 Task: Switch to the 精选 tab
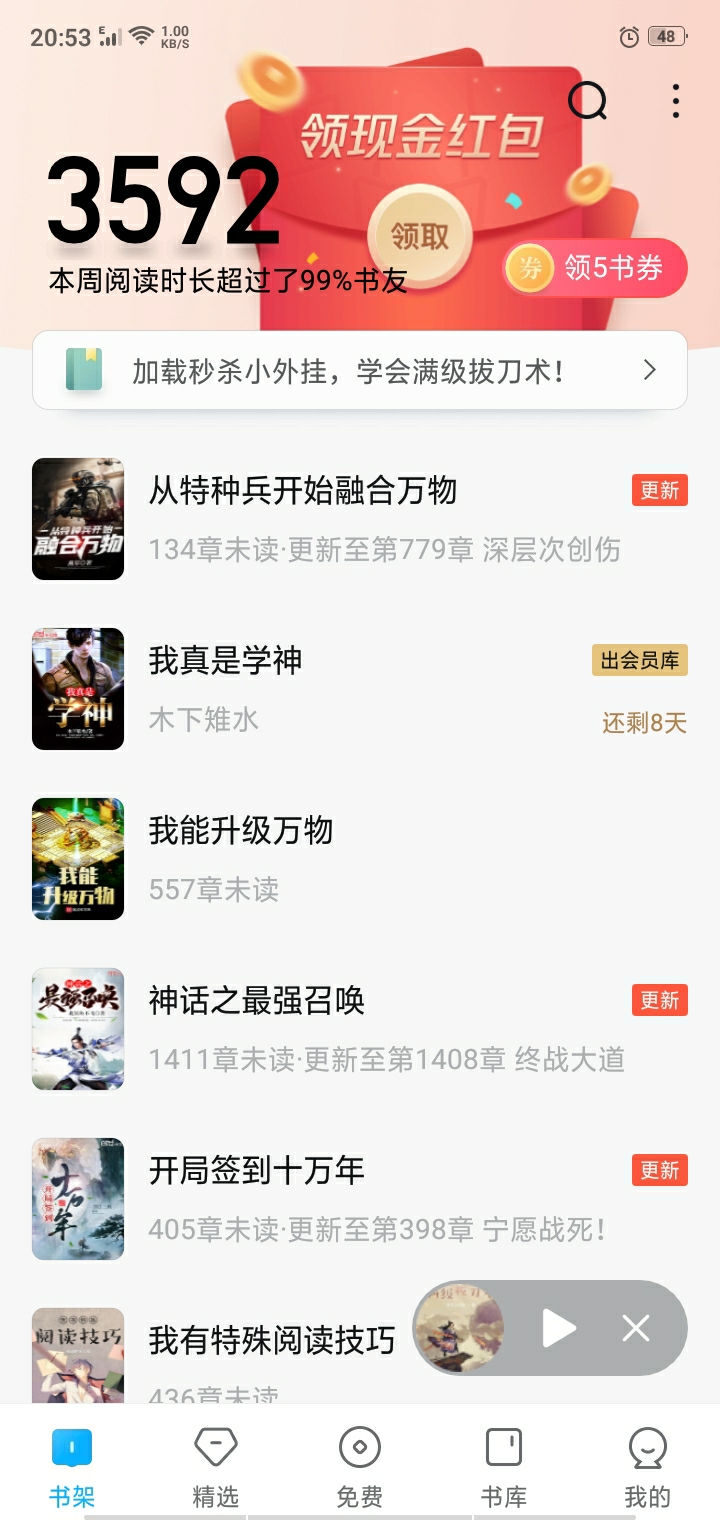[216, 1467]
